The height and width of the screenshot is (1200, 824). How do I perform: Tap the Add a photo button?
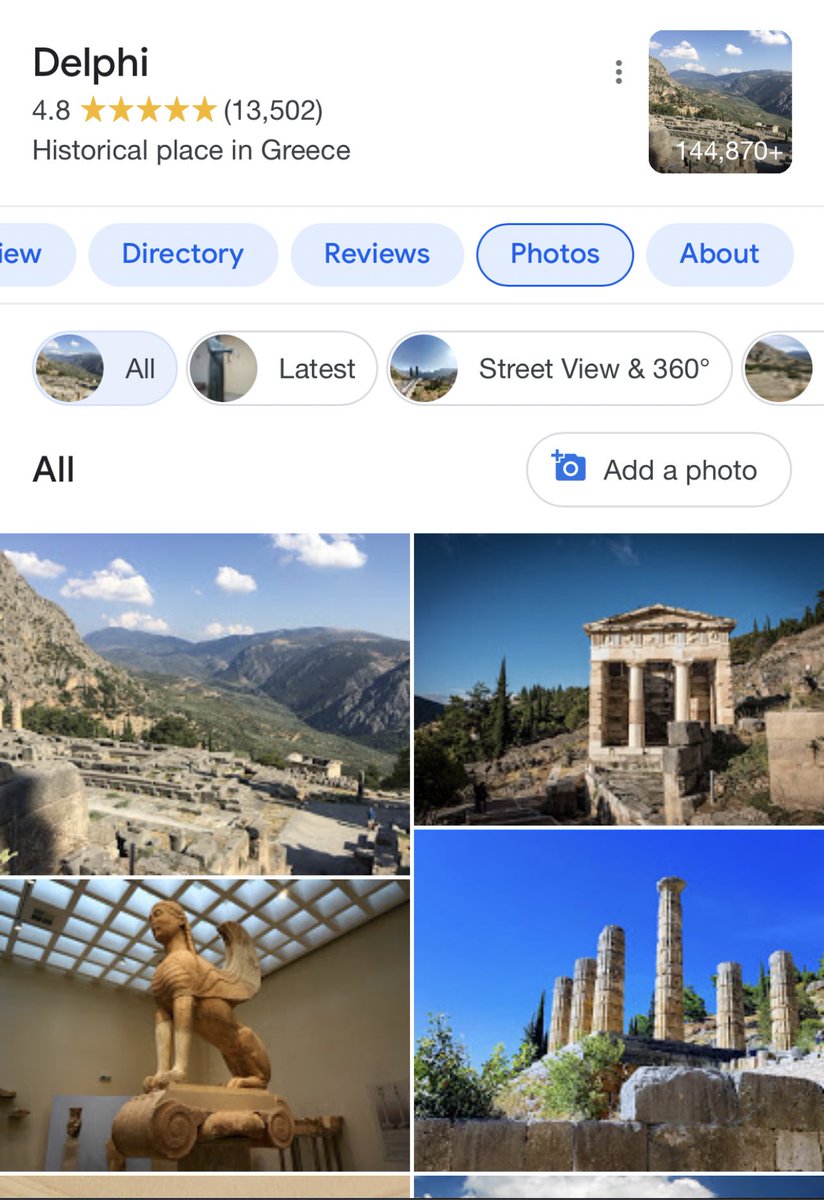pyautogui.click(x=658, y=470)
